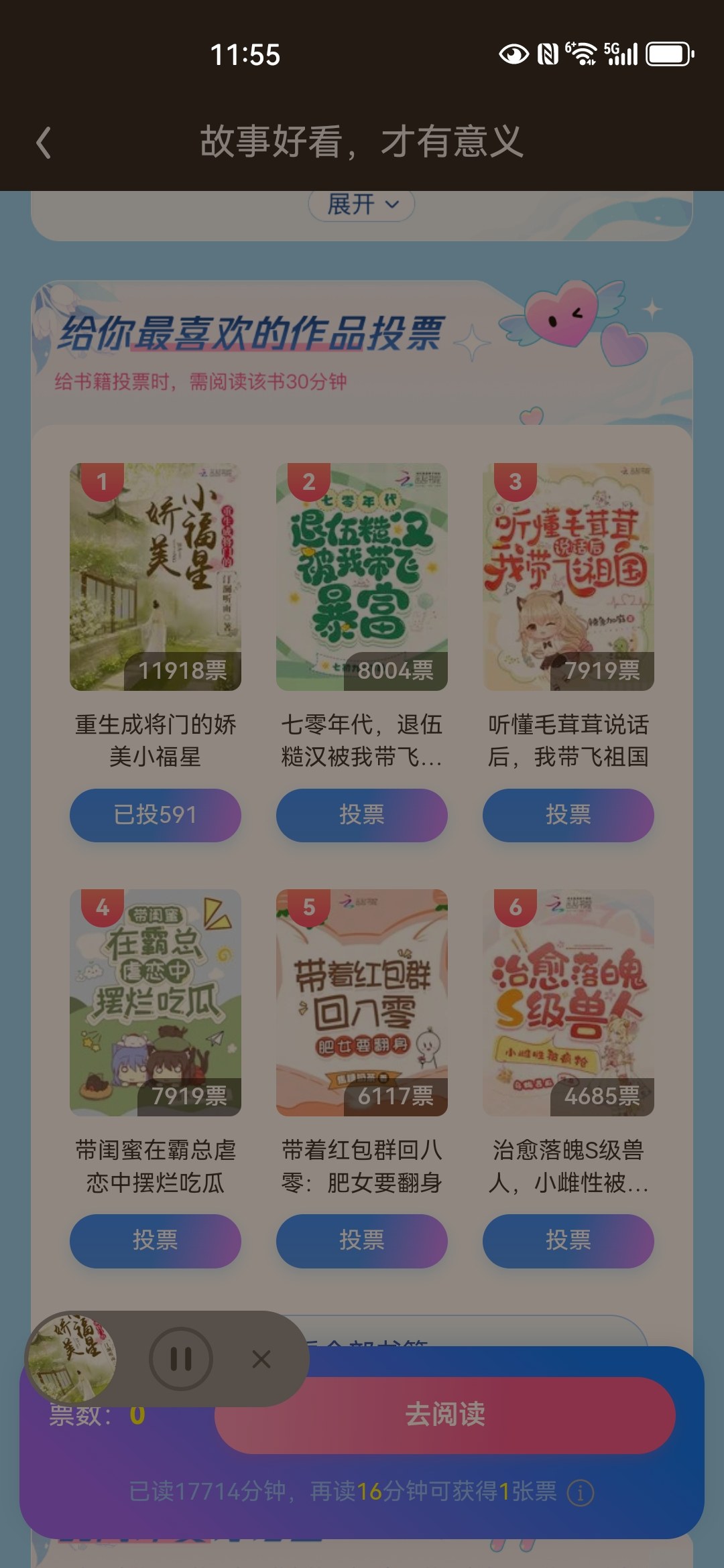Vote for 带闺蜜在霸总虐恋中摆烂吃瓜
The width and height of the screenshot is (724, 1568).
[156, 1241]
